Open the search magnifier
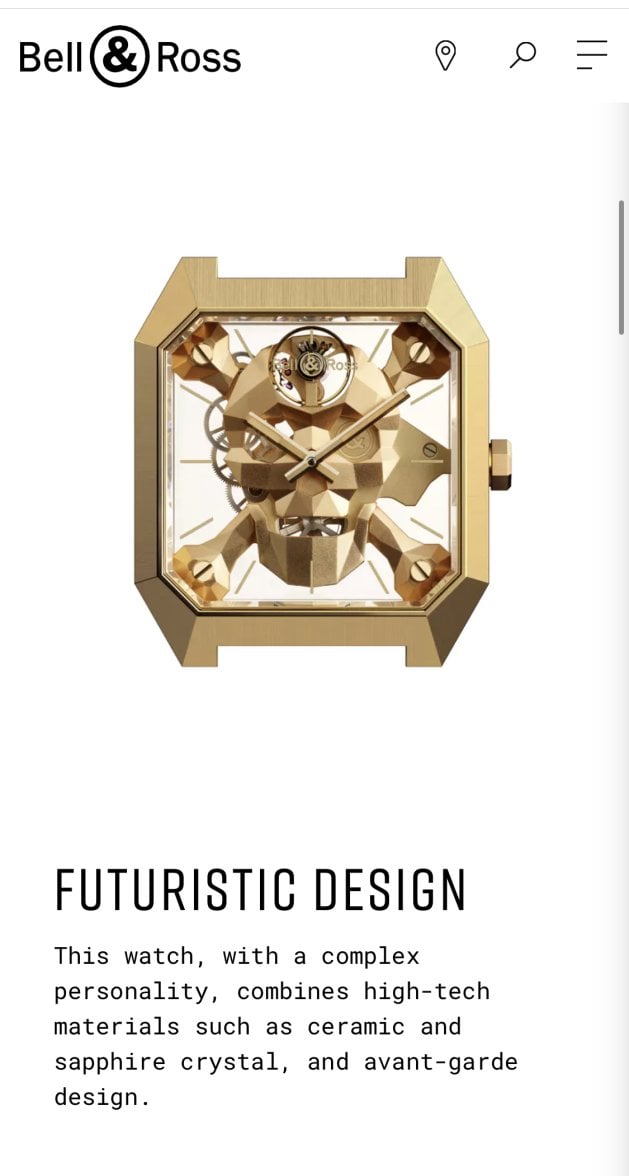The width and height of the screenshot is (629, 1176). [522, 56]
